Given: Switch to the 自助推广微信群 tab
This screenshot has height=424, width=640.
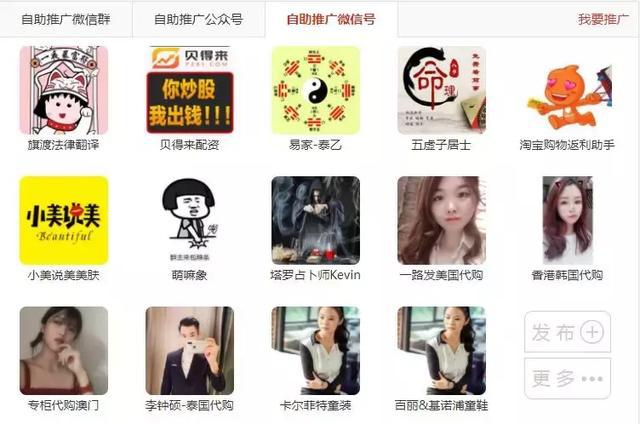Looking at the screenshot, I should [x=66, y=19].
